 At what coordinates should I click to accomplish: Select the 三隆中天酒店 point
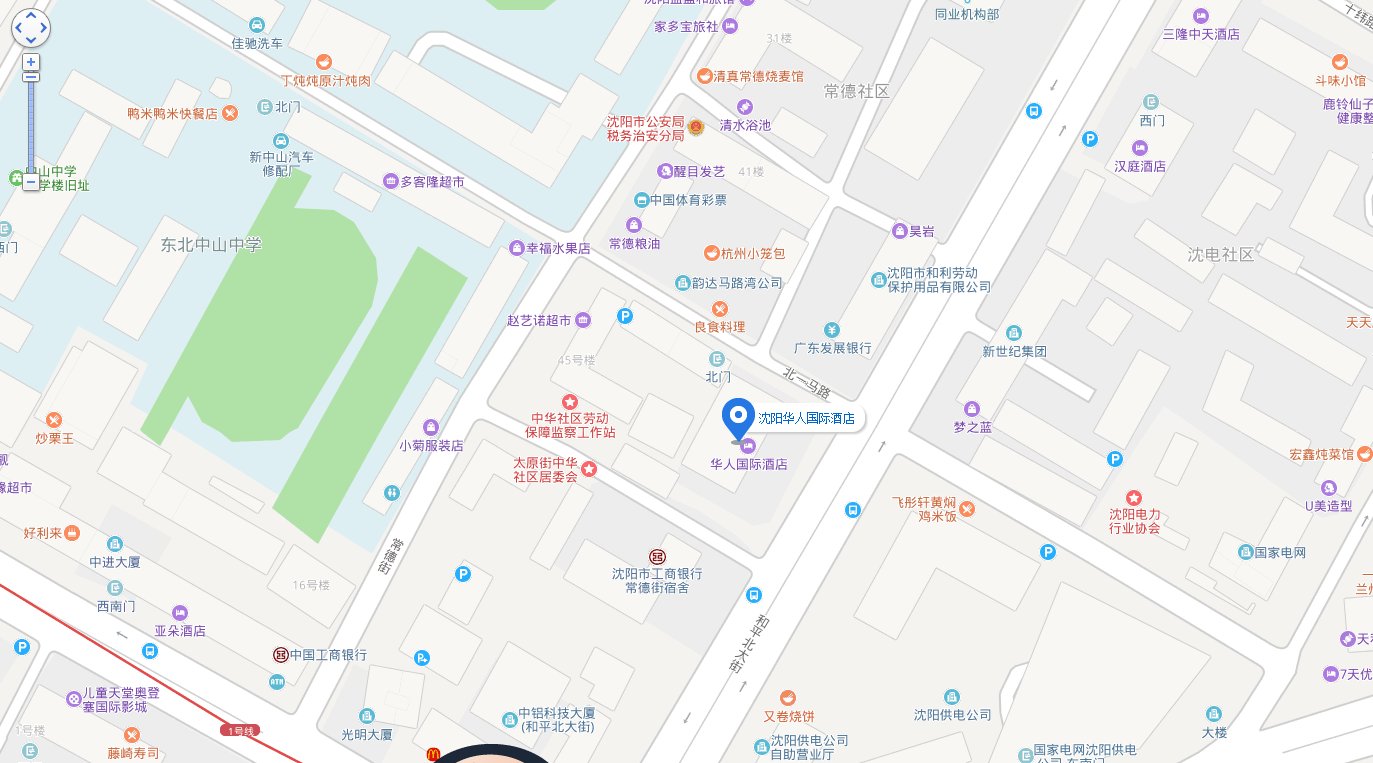click(1201, 16)
